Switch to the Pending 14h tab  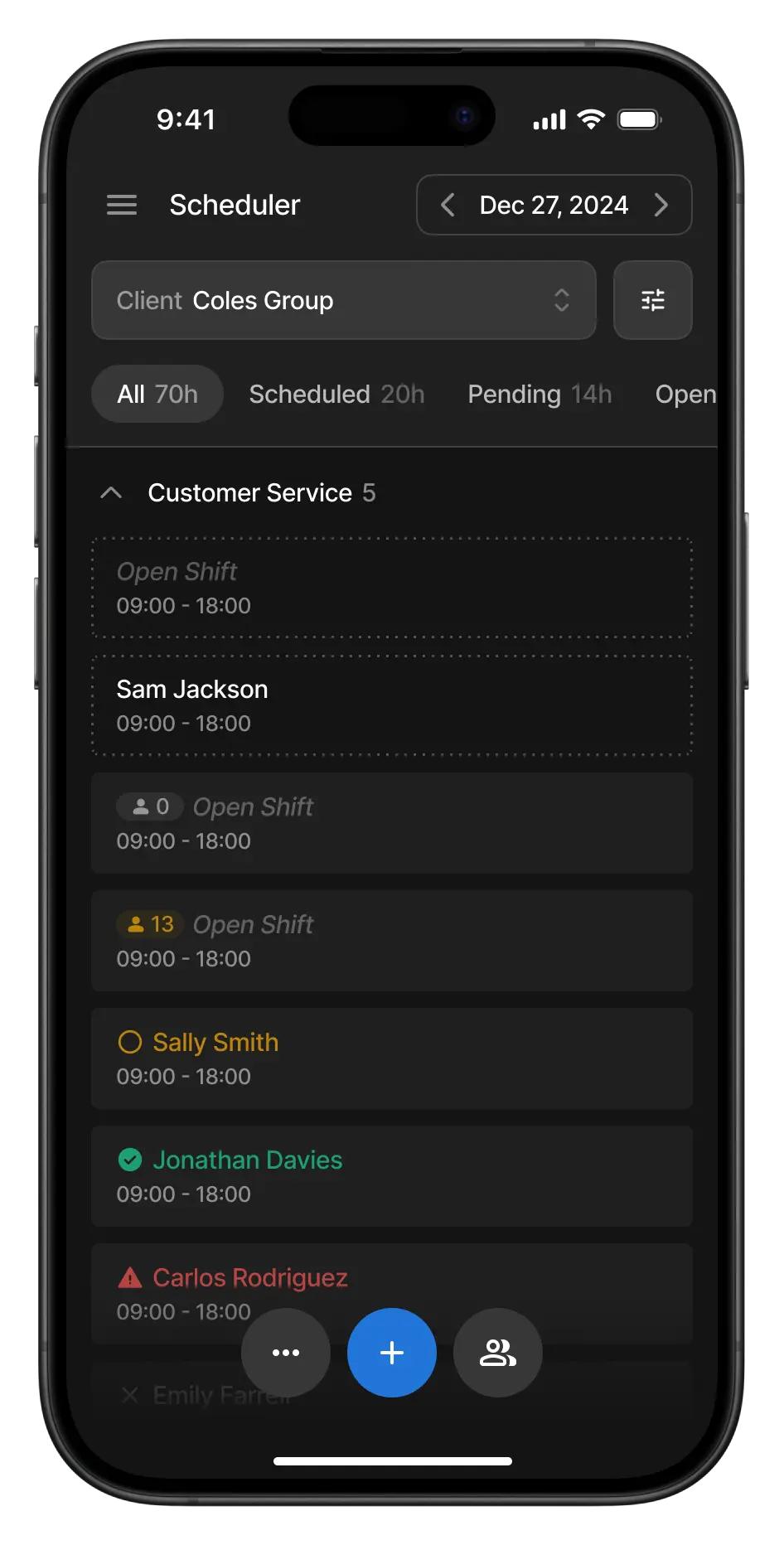click(x=540, y=394)
